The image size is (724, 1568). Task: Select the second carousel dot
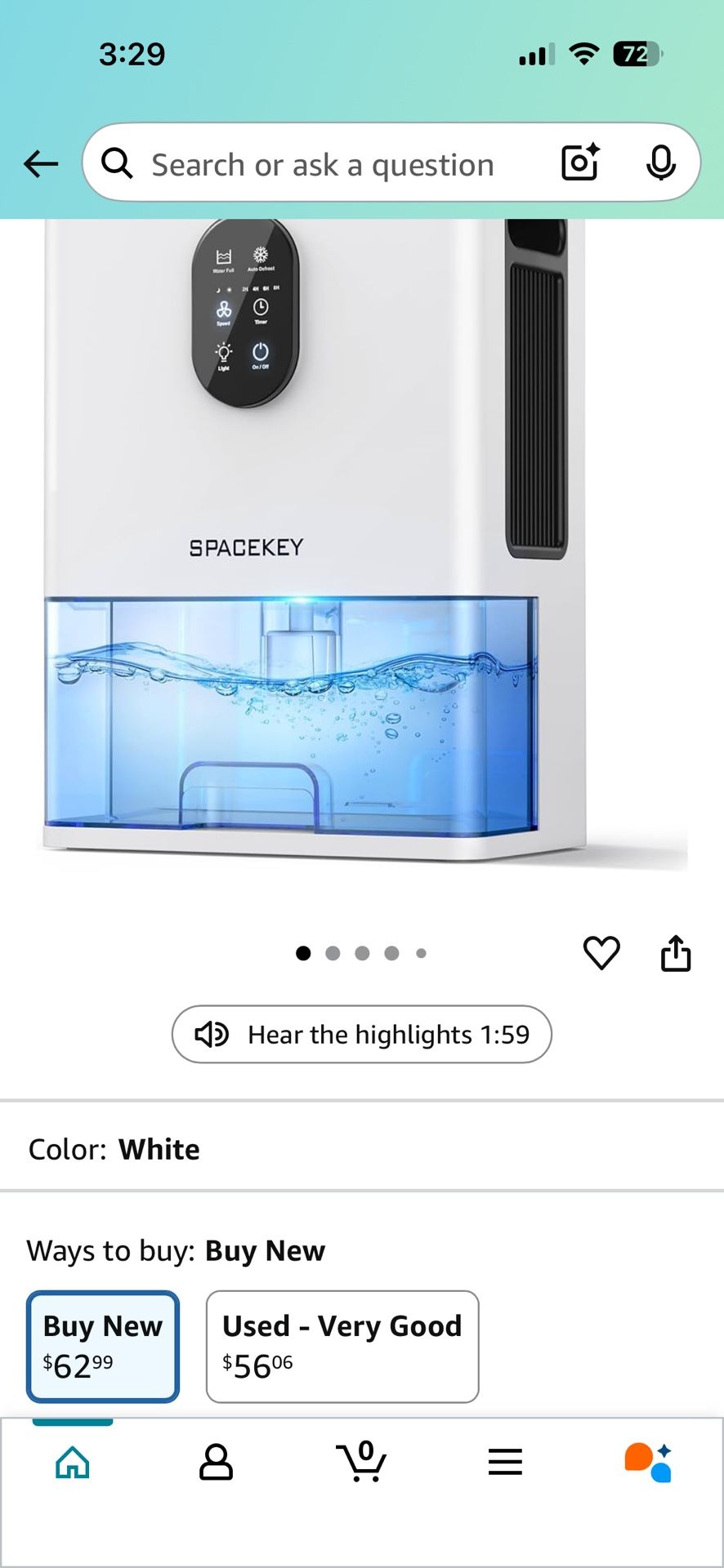pos(333,953)
